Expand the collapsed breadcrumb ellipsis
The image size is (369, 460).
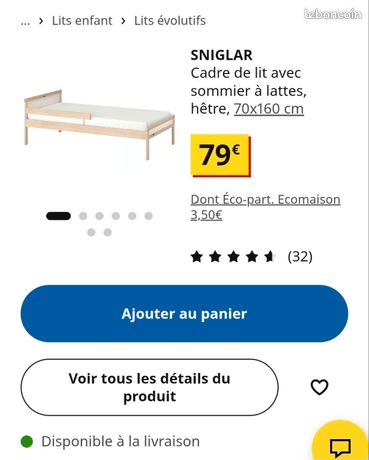pyautogui.click(x=25, y=22)
